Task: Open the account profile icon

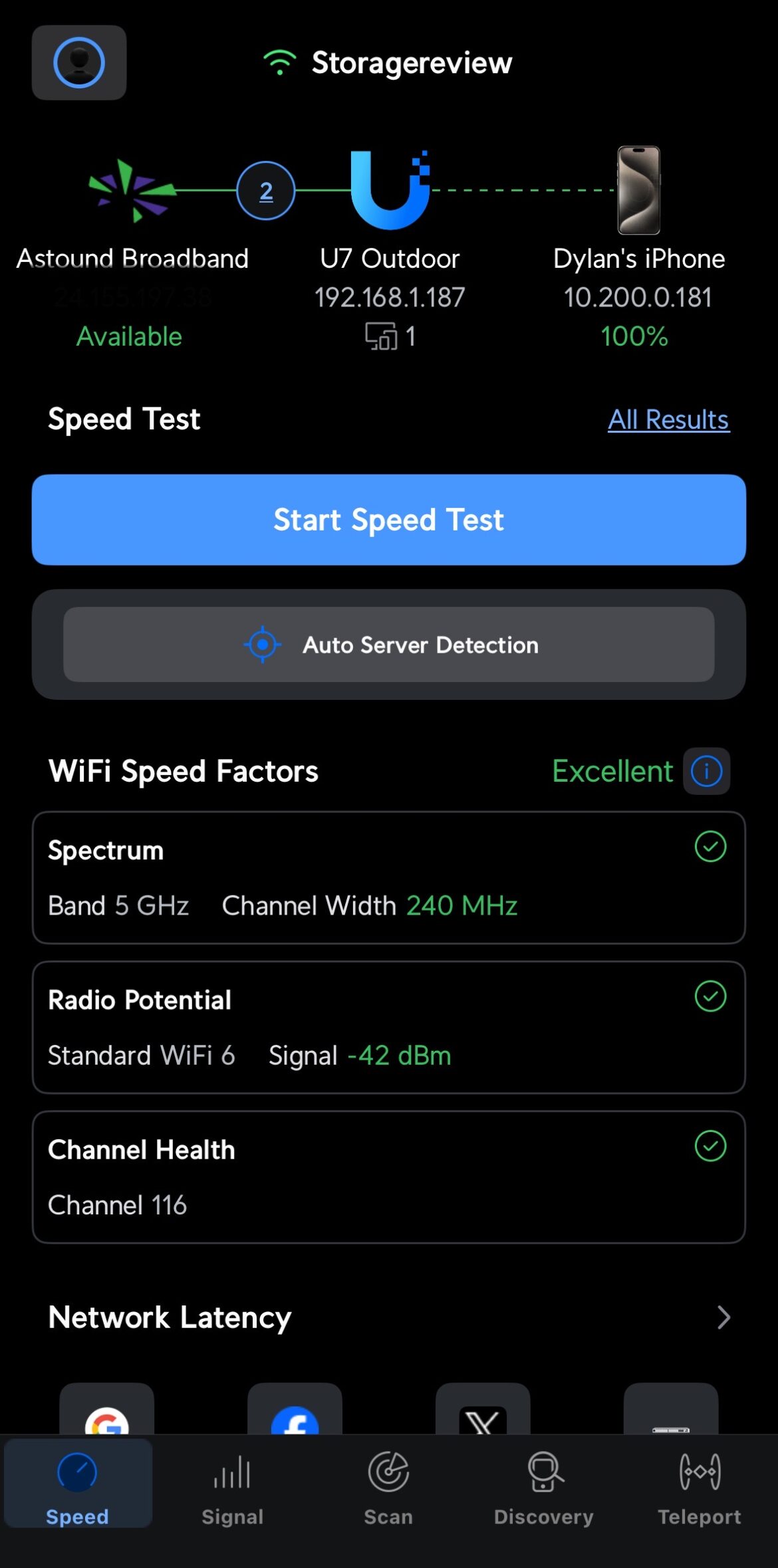Action: (79, 62)
